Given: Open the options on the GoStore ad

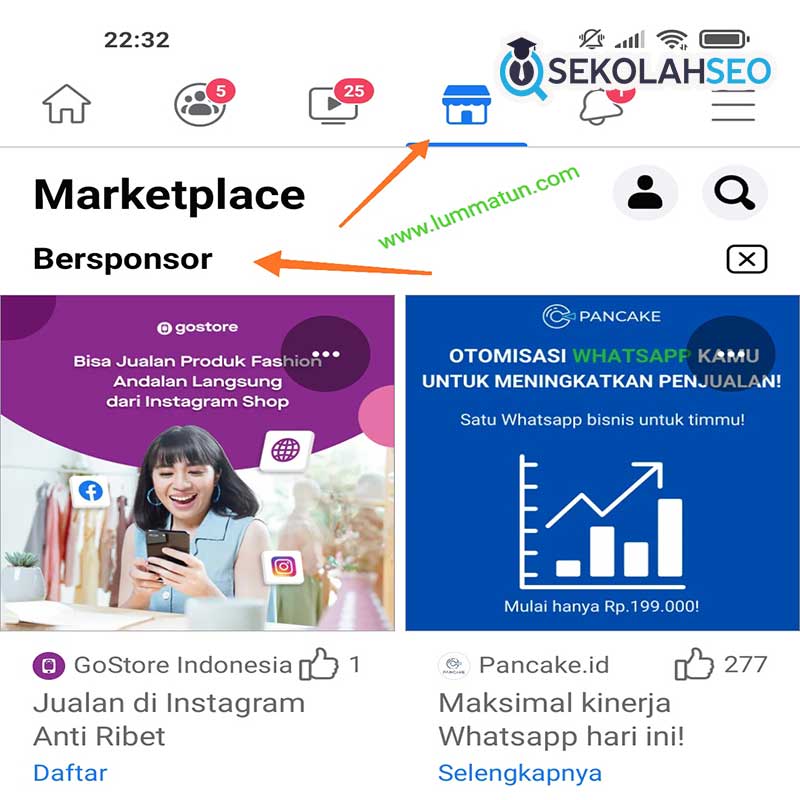Looking at the screenshot, I should click(x=326, y=354).
